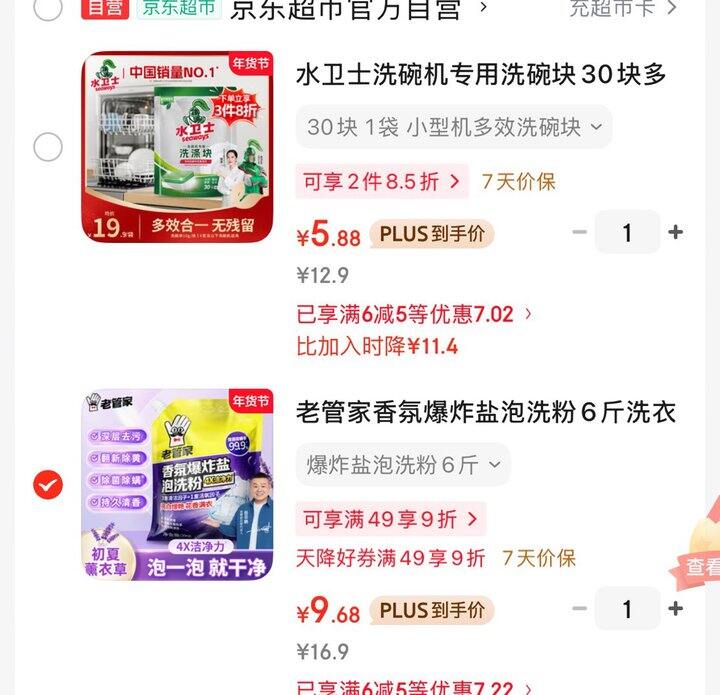Uncheck the 老管家泡洗粉 item

point(48,486)
